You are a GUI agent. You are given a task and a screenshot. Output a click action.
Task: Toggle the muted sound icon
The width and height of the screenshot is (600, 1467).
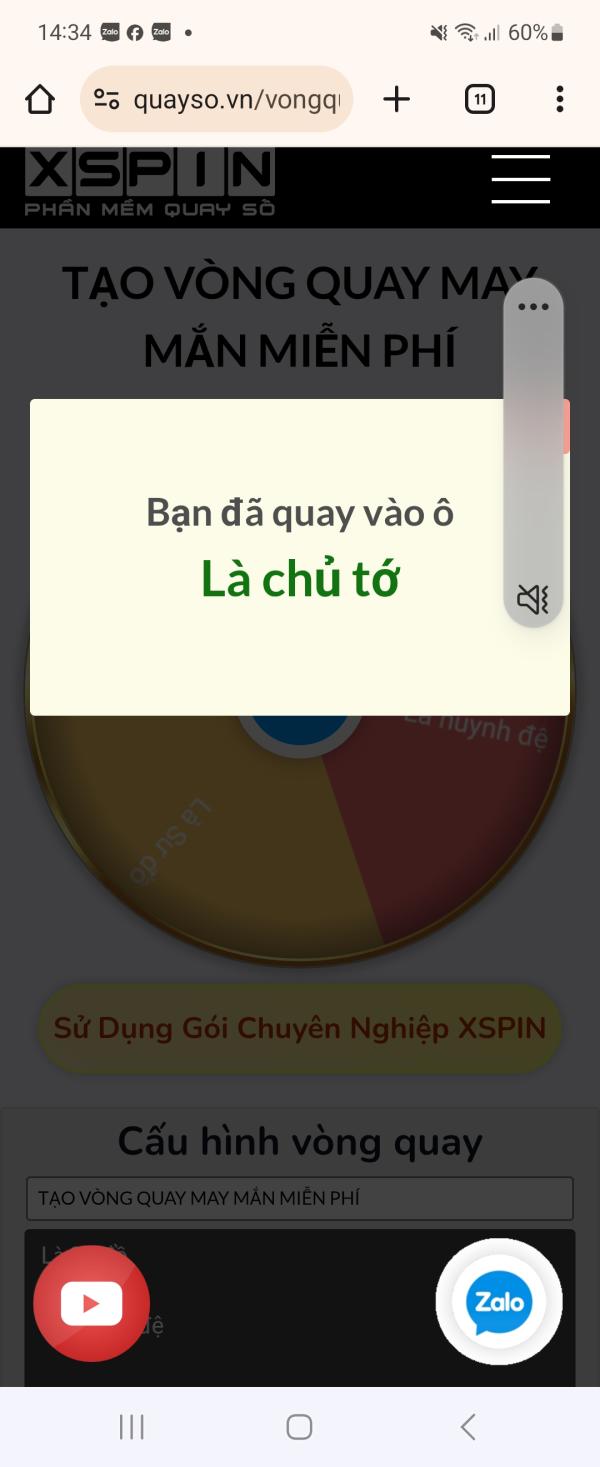(533, 599)
